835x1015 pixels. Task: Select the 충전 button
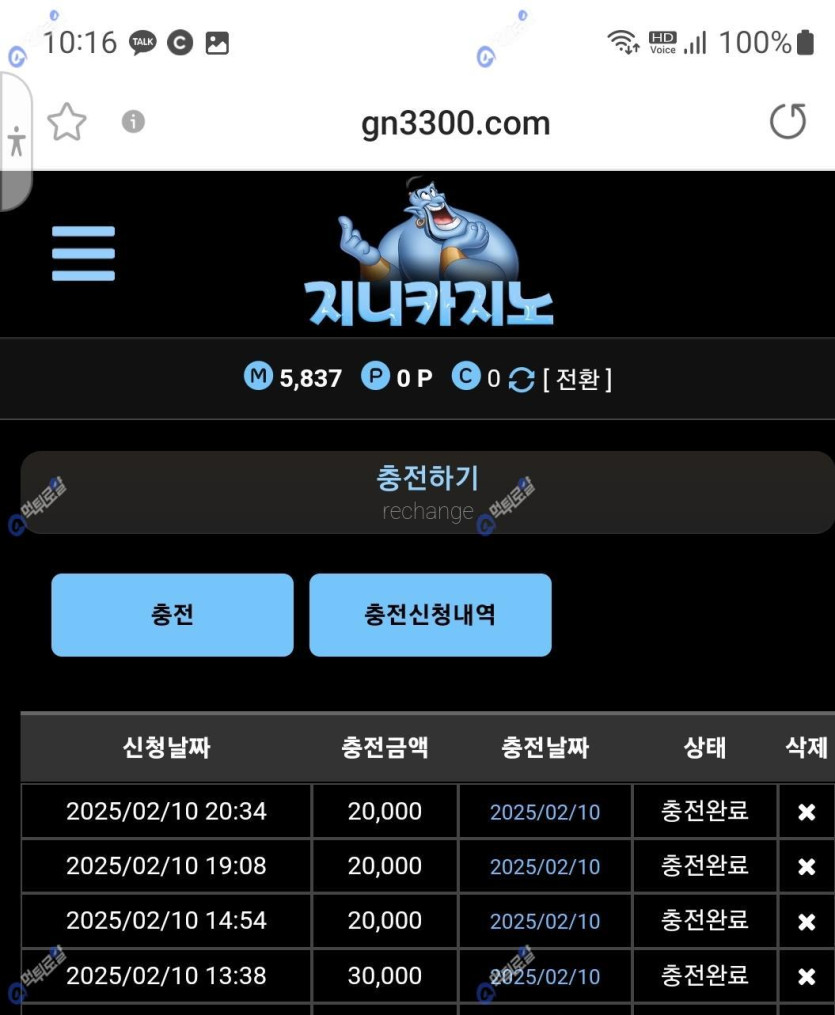pyautogui.click(x=172, y=614)
